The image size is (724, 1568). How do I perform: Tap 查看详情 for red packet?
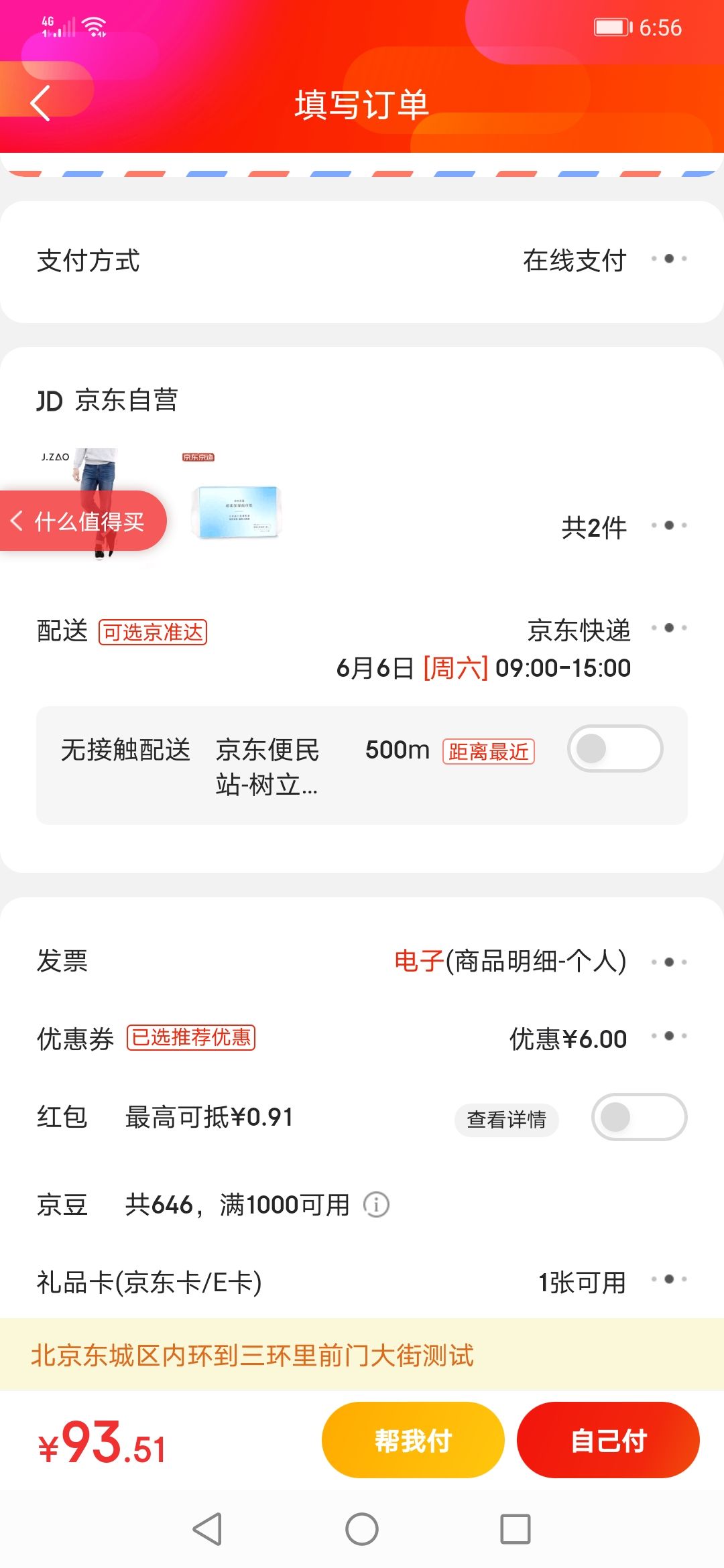click(x=506, y=1119)
